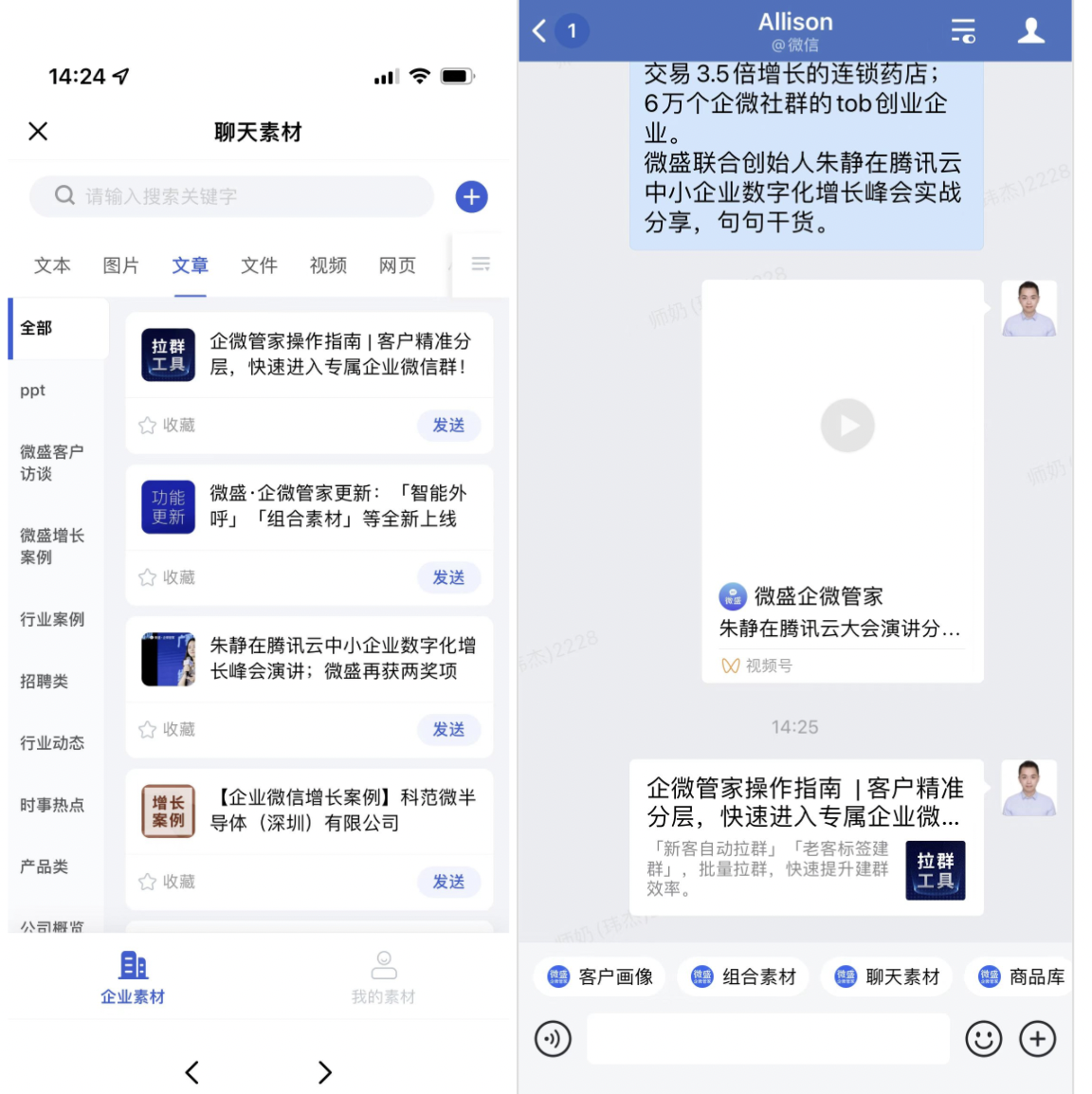Open Allison's contact profile icon
Image resolution: width=1092 pixels, height=1094 pixels.
(1030, 31)
